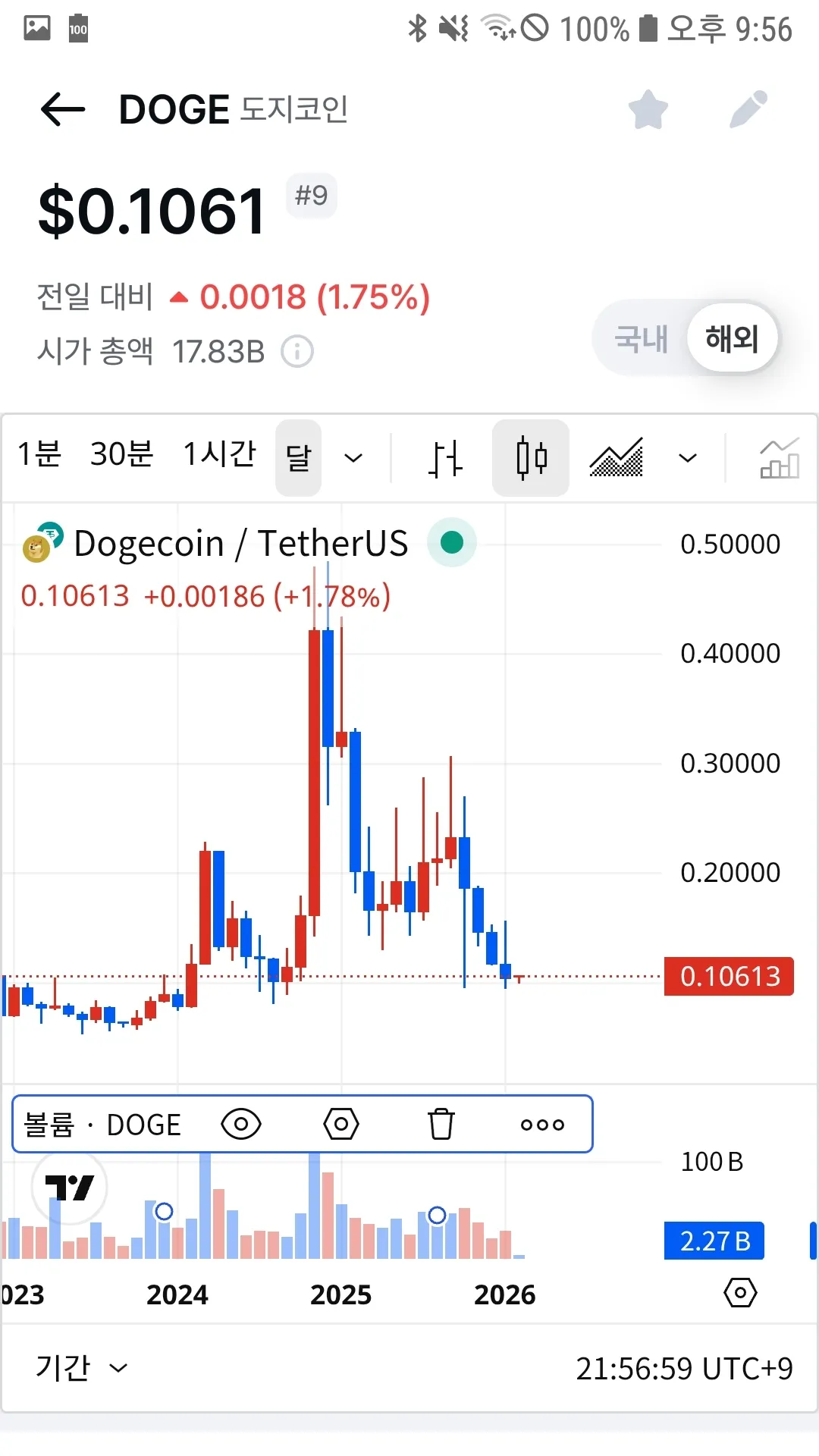Image resolution: width=819 pixels, height=1456 pixels.
Task: Toggle volume indicator visibility eye
Action: click(x=241, y=1124)
